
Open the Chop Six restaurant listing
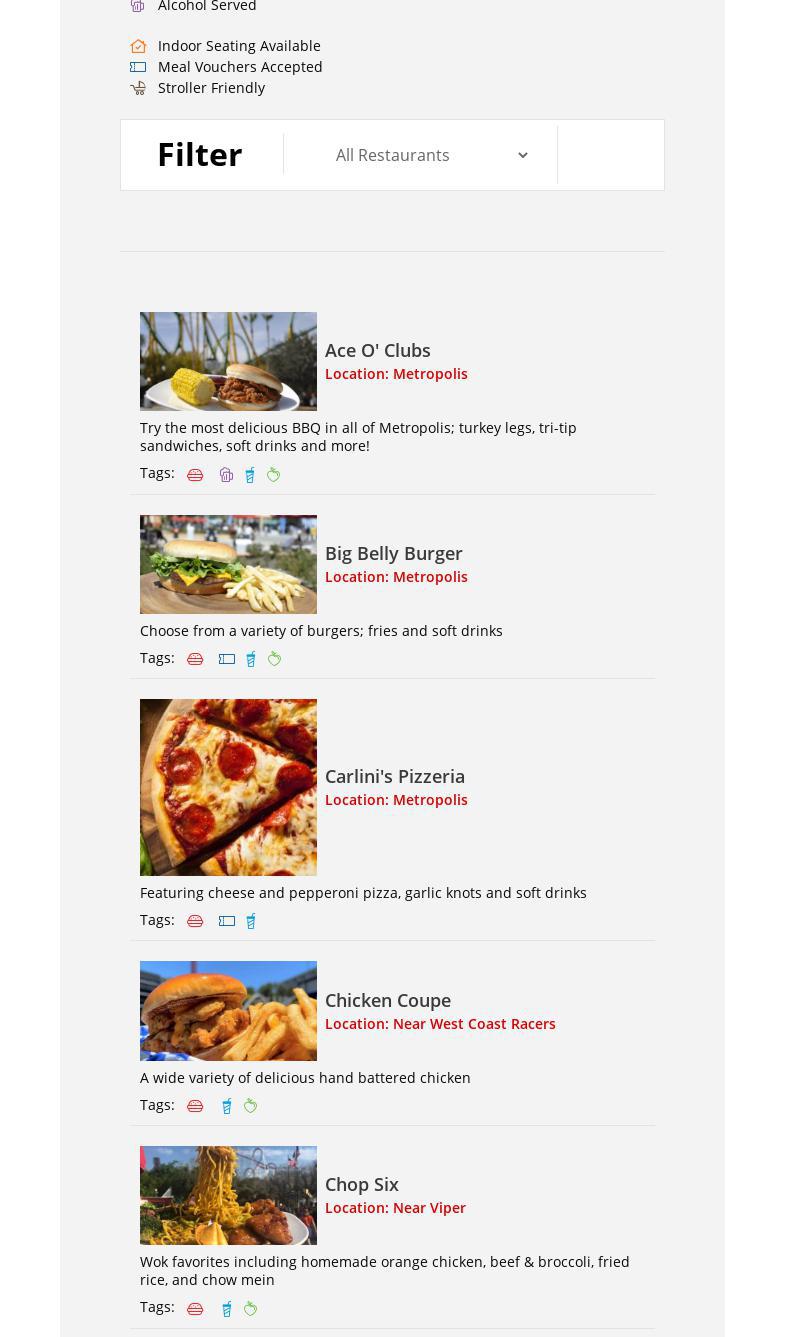[361, 1184]
